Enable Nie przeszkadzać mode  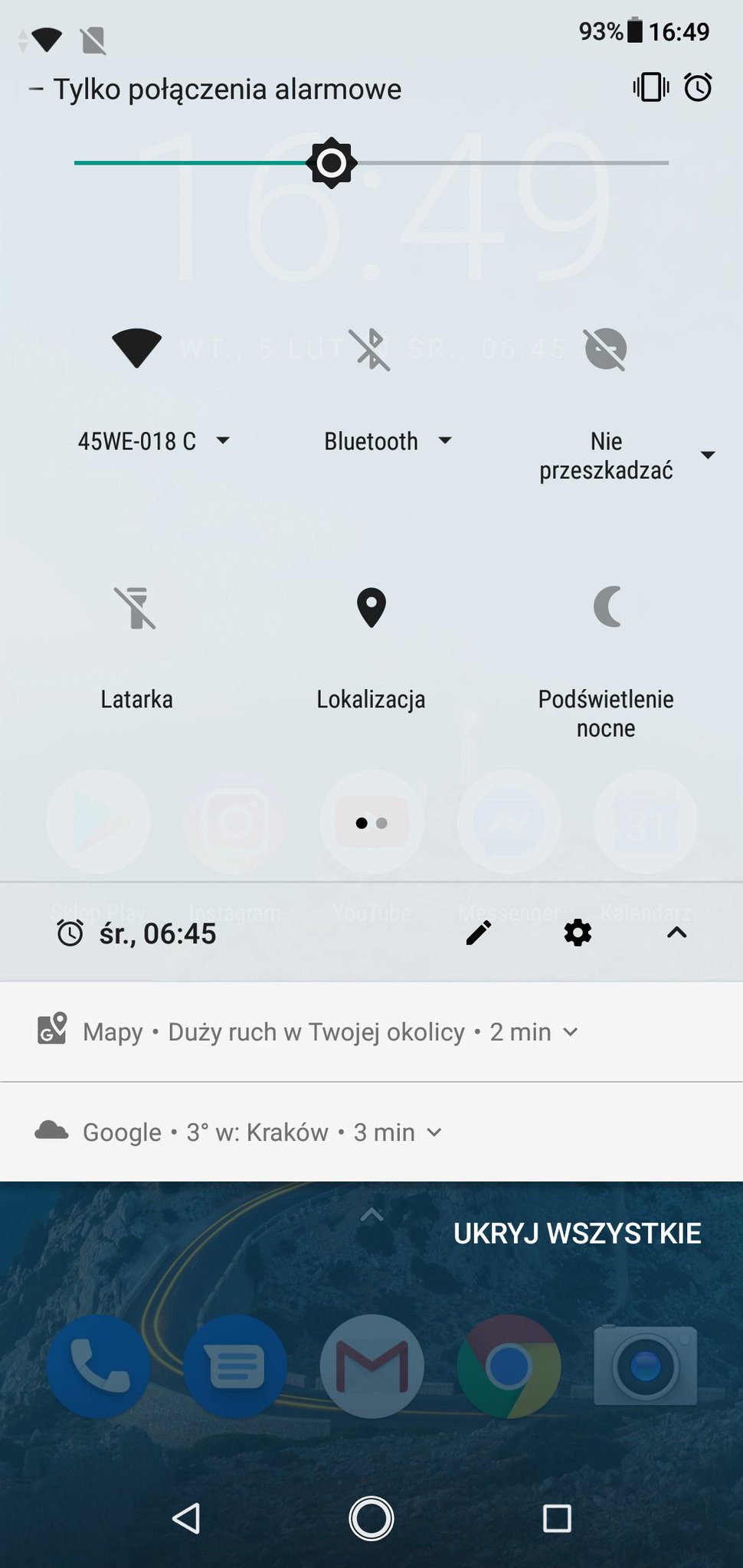(x=605, y=350)
